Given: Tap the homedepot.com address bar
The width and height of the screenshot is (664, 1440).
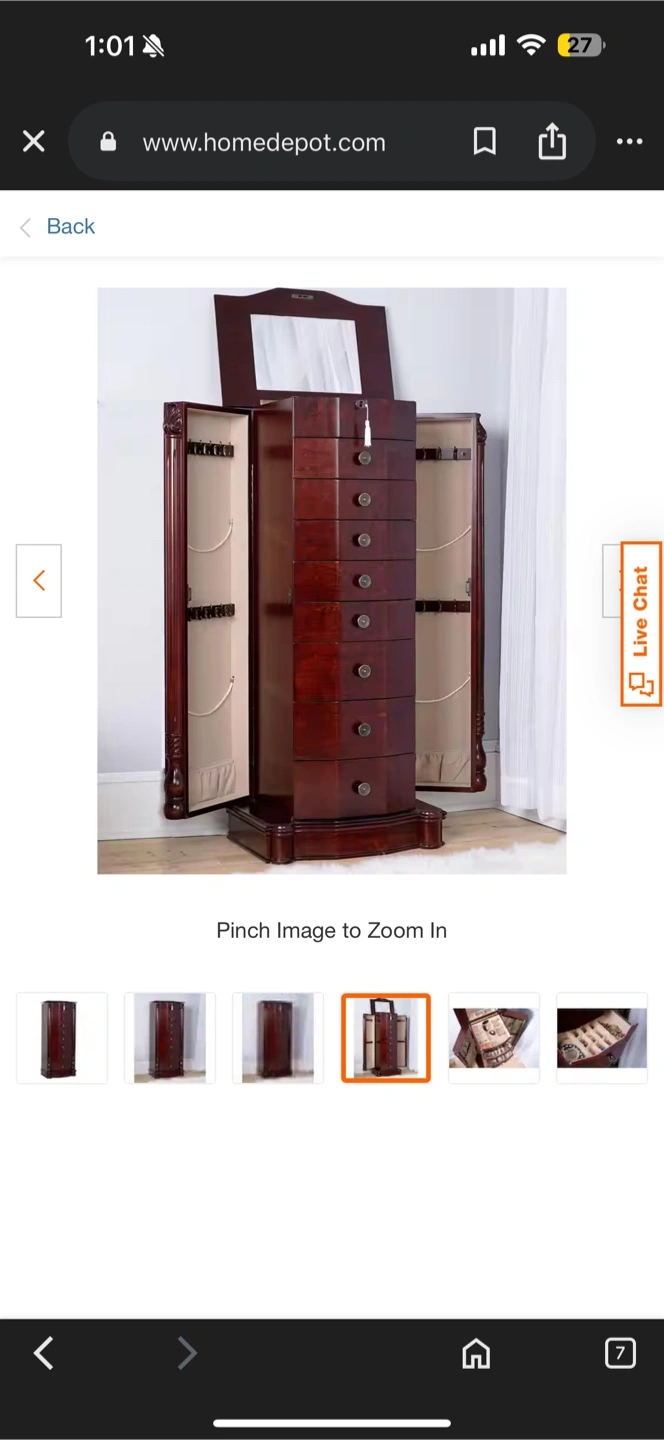Looking at the screenshot, I should click(x=264, y=142).
